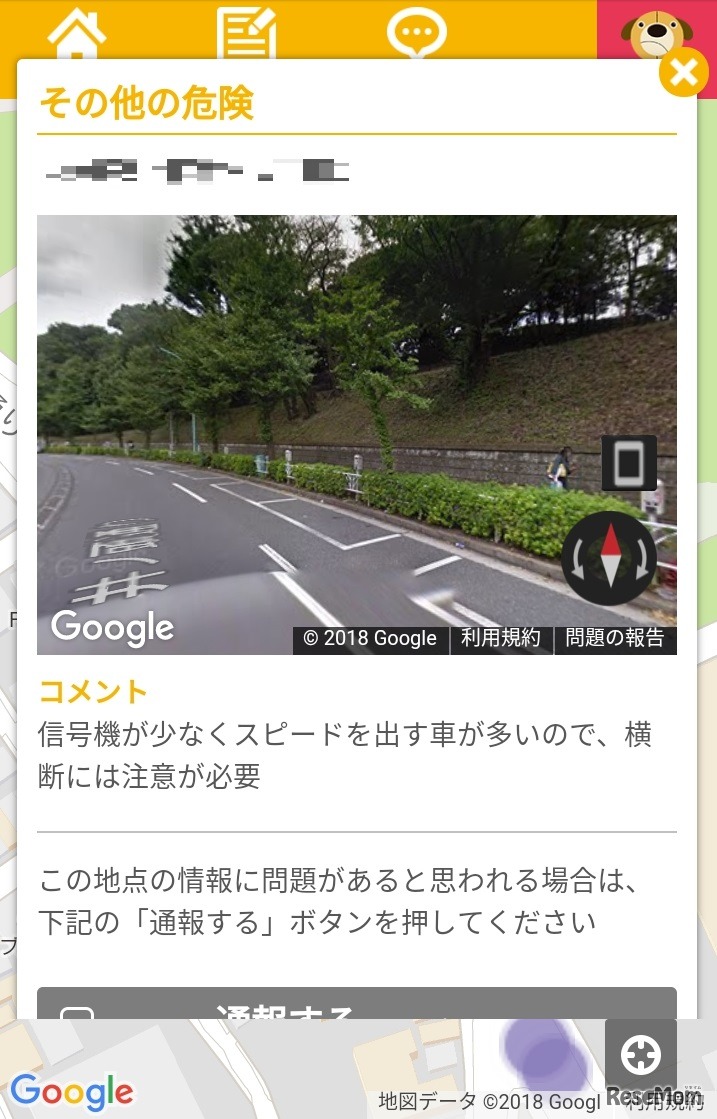Open 利用規約 link on street view
Viewport: 717px width, 1119px height.
[x=501, y=638]
